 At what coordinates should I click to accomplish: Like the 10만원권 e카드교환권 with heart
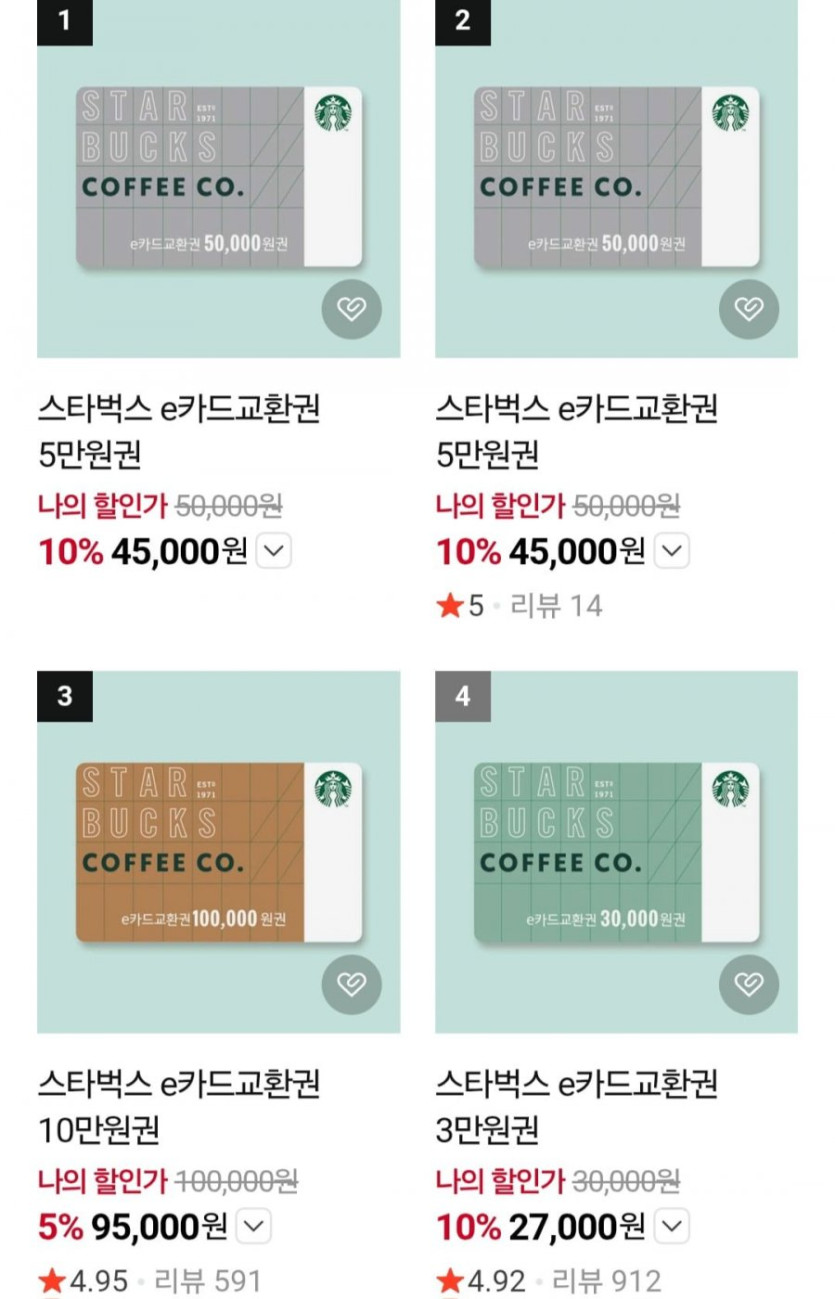pos(351,984)
